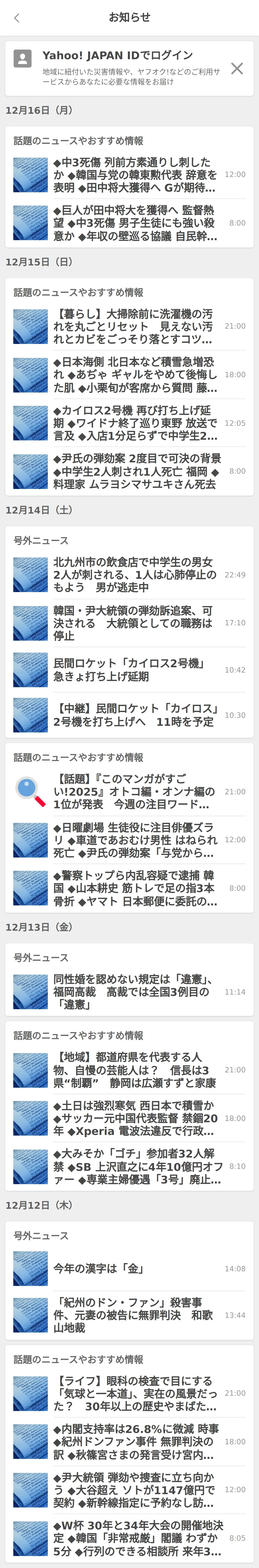Open the Yahoo! JAPAN IDでログイン card
This screenshot has height=1568, width=259.
[x=122, y=68]
